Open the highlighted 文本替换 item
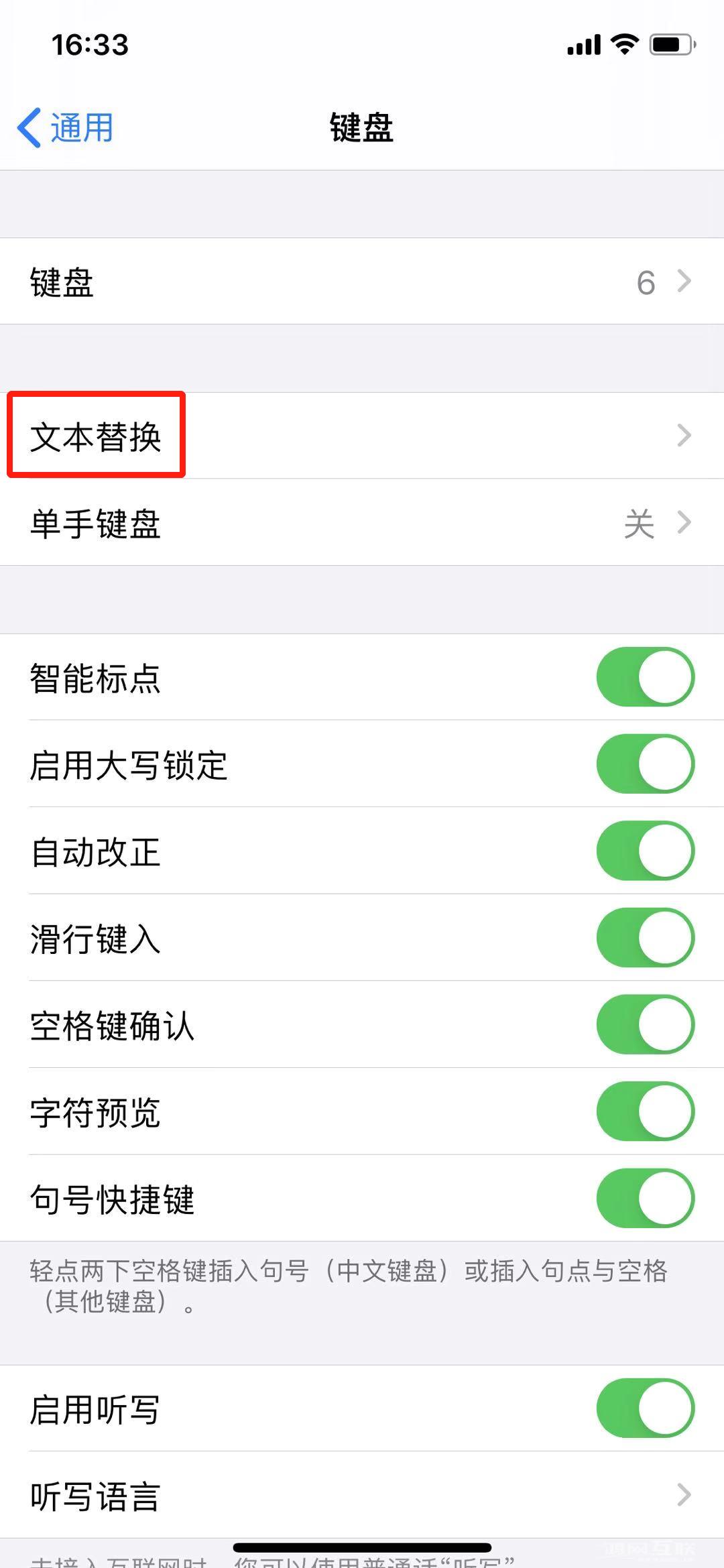 pos(97,436)
